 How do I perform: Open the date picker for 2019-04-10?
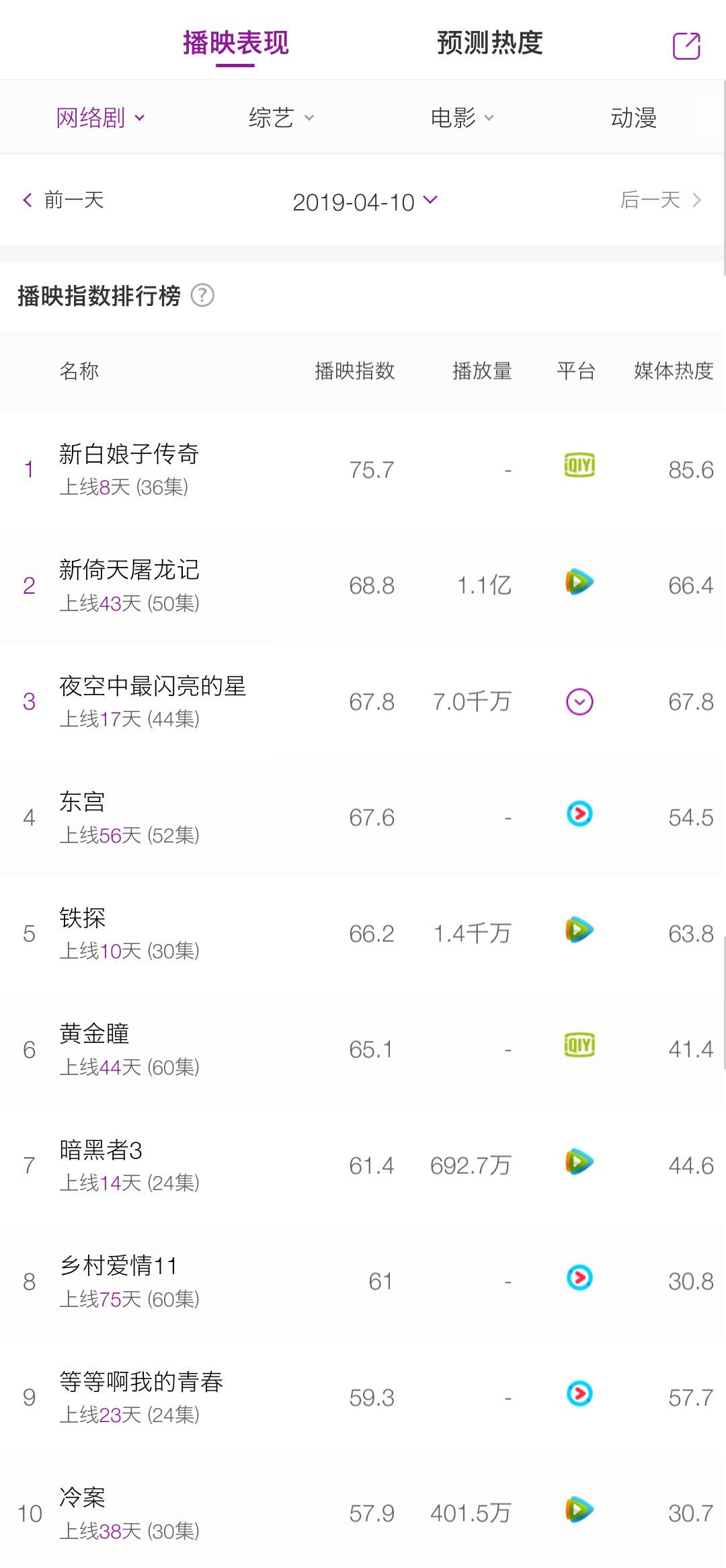click(x=364, y=202)
